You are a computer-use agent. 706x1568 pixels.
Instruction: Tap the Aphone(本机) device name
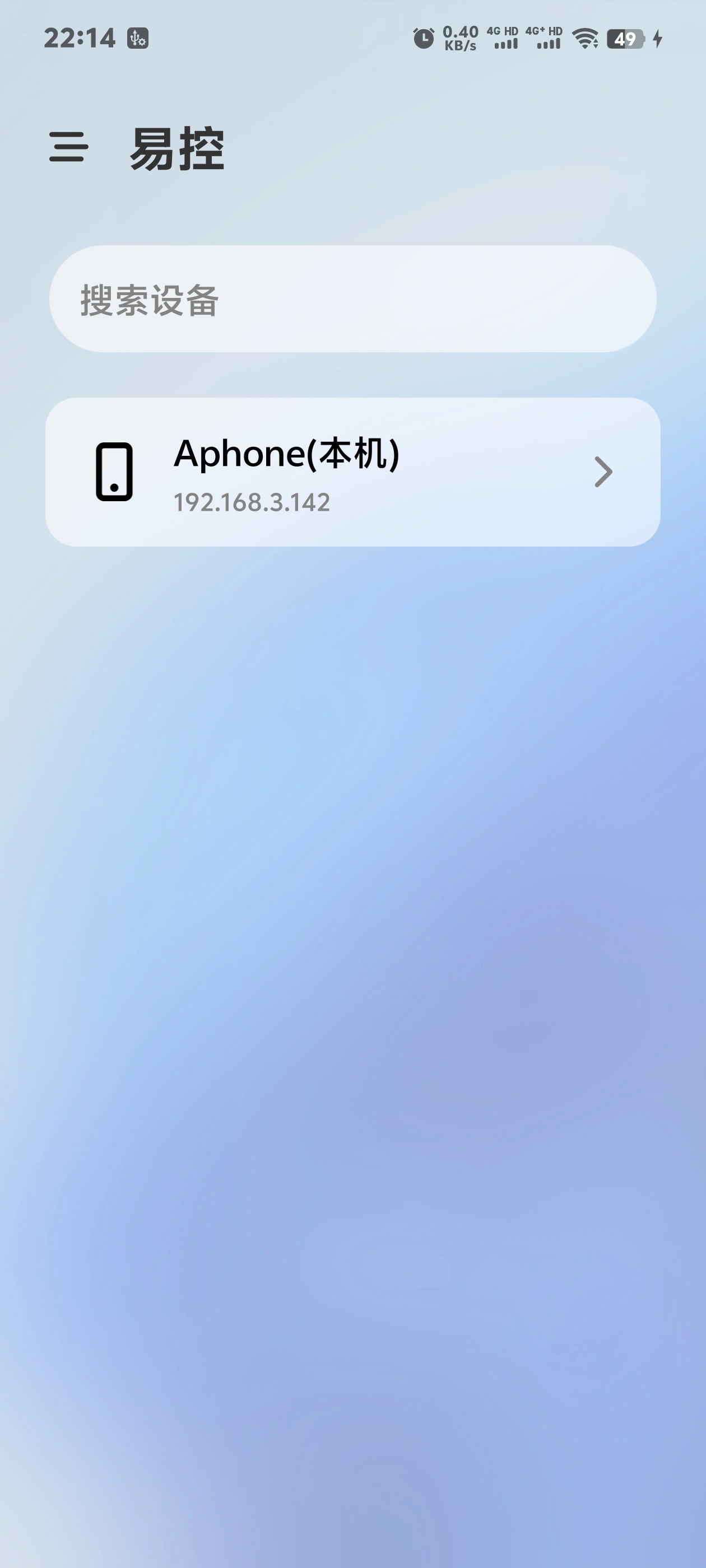coord(285,454)
